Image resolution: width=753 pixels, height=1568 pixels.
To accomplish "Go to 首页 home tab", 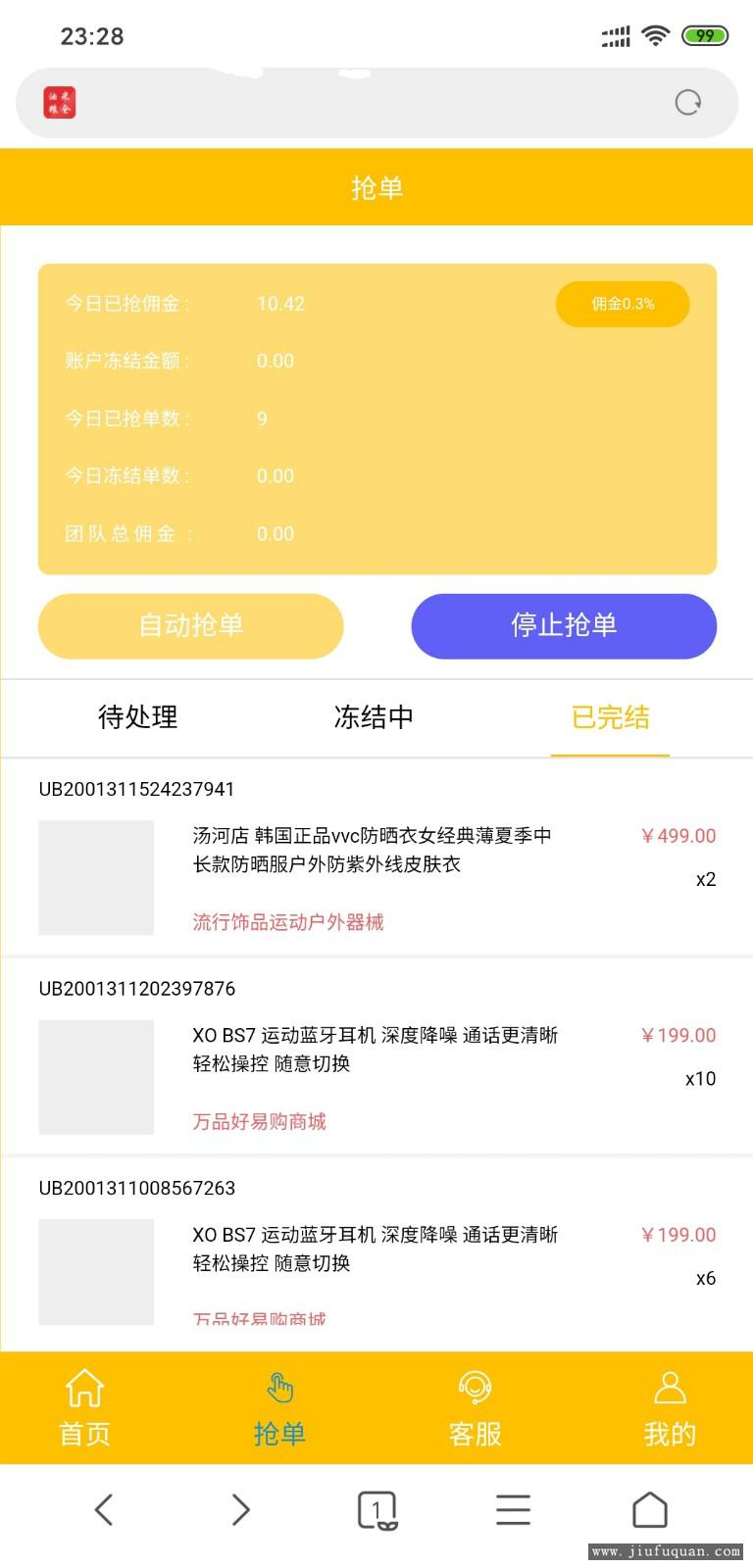I will pyautogui.click(x=84, y=1408).
